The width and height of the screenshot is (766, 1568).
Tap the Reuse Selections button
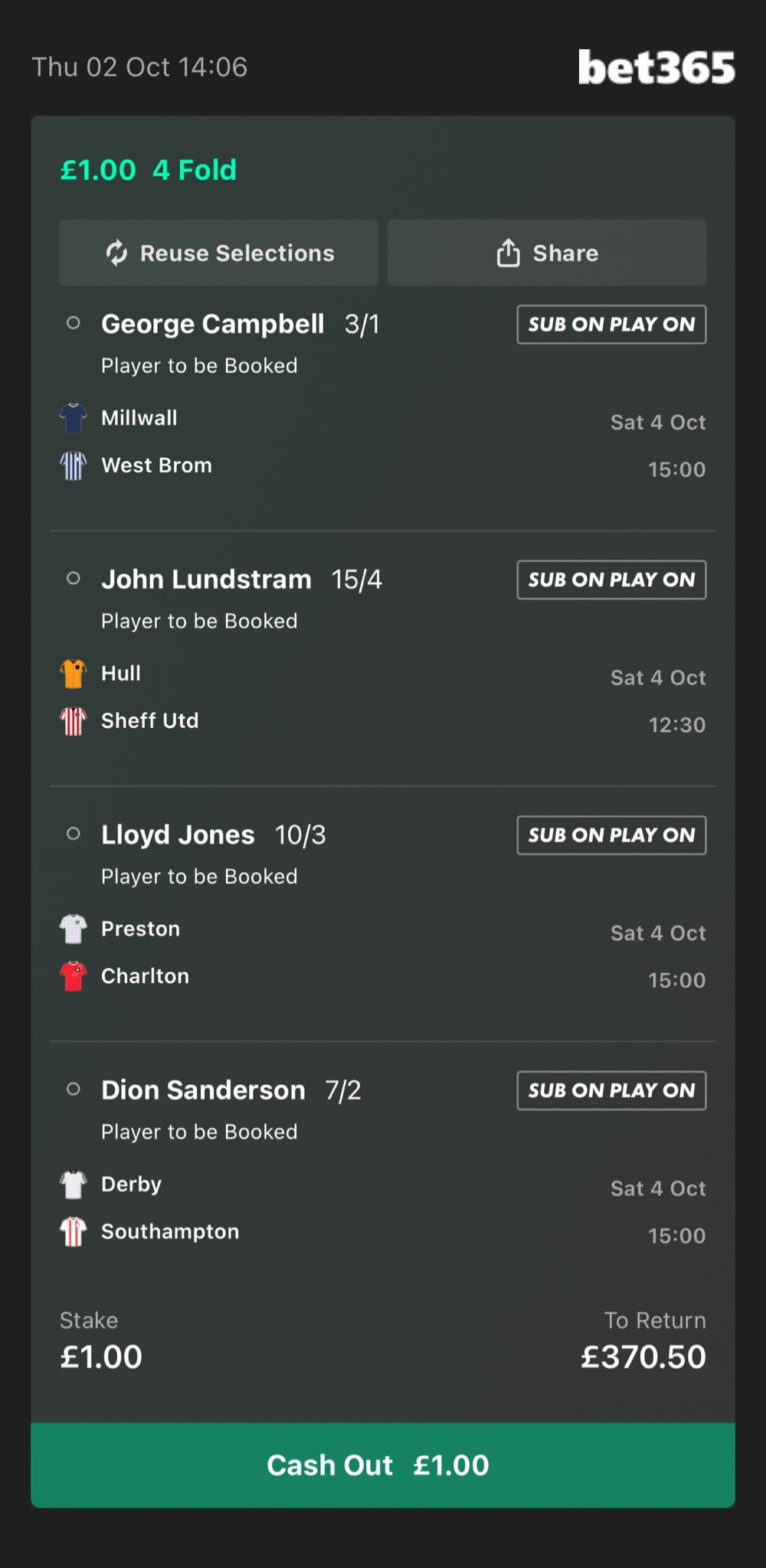[219, 253]
